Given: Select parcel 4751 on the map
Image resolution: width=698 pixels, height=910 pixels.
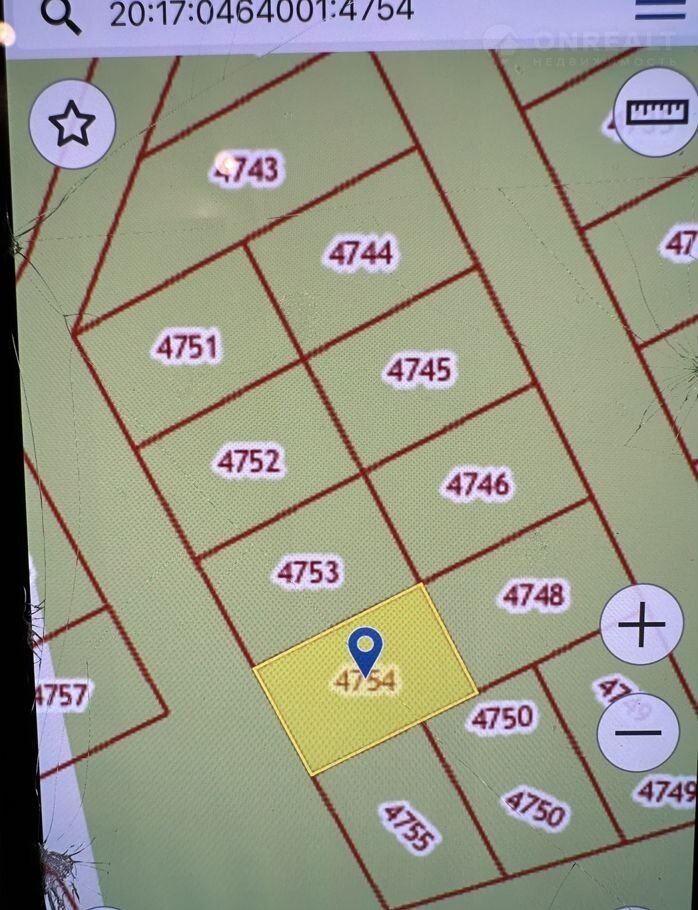Looking at the screenshot, I should 187,348.
